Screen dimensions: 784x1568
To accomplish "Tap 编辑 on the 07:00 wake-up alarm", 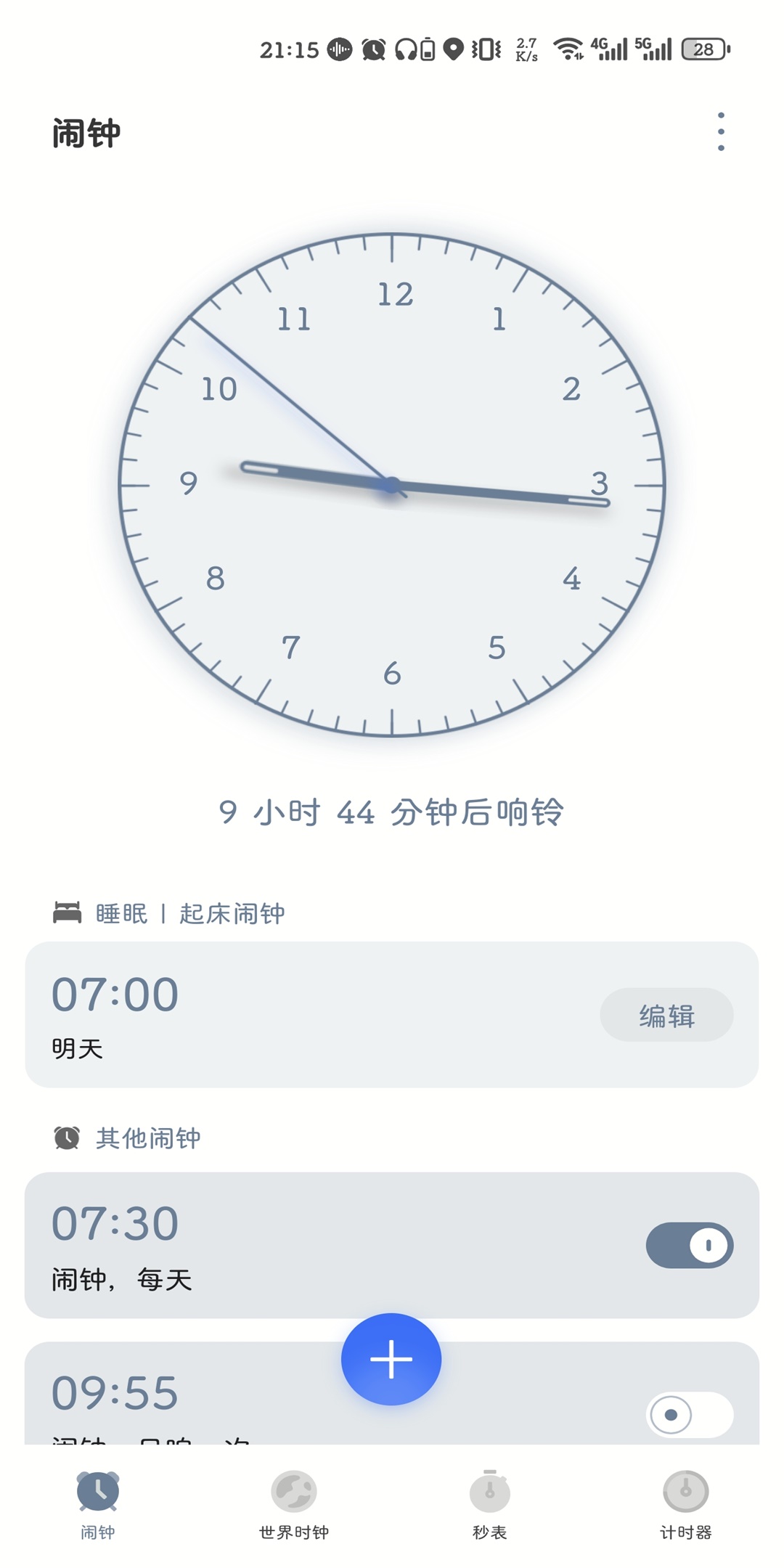I will [666, 1015].
